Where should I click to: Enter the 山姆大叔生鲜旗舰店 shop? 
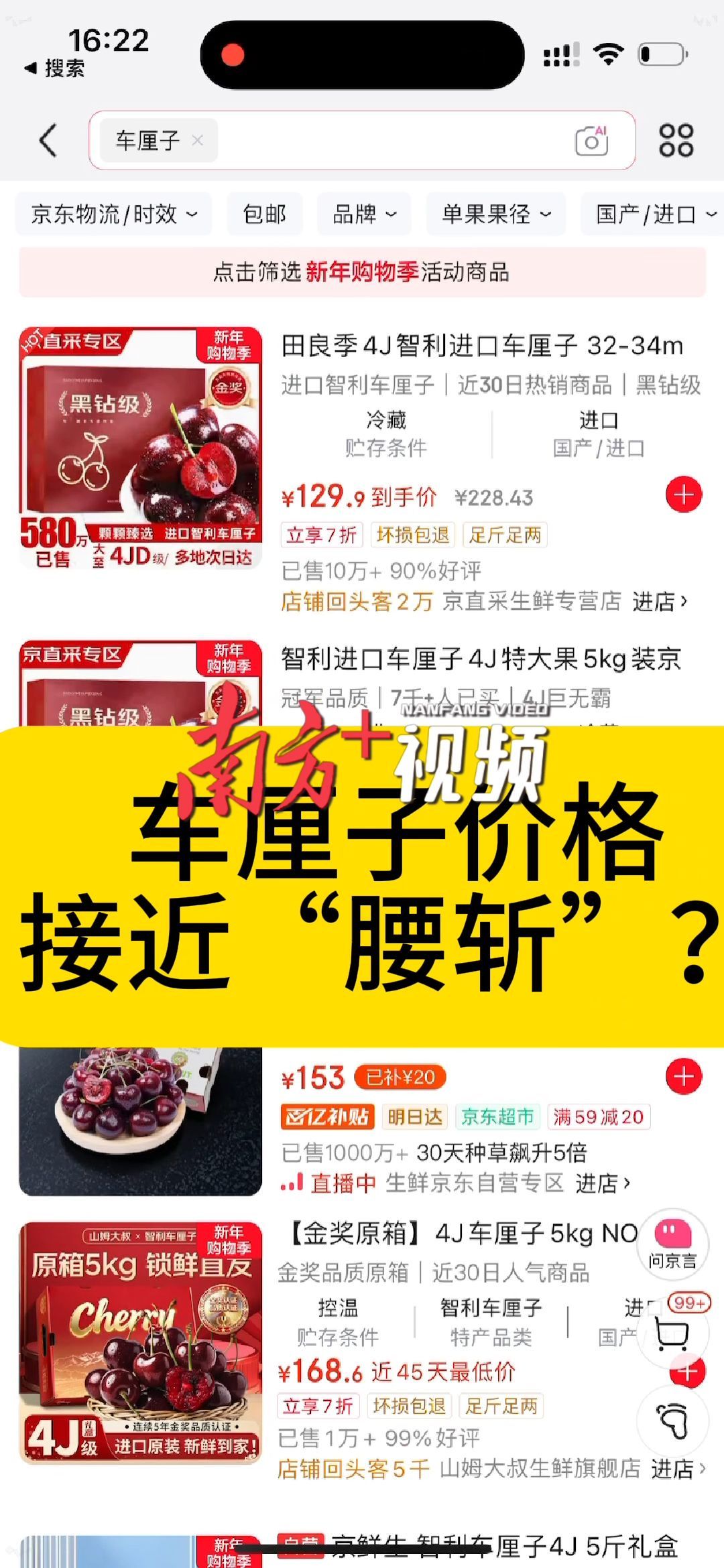tap(677, 1469)
